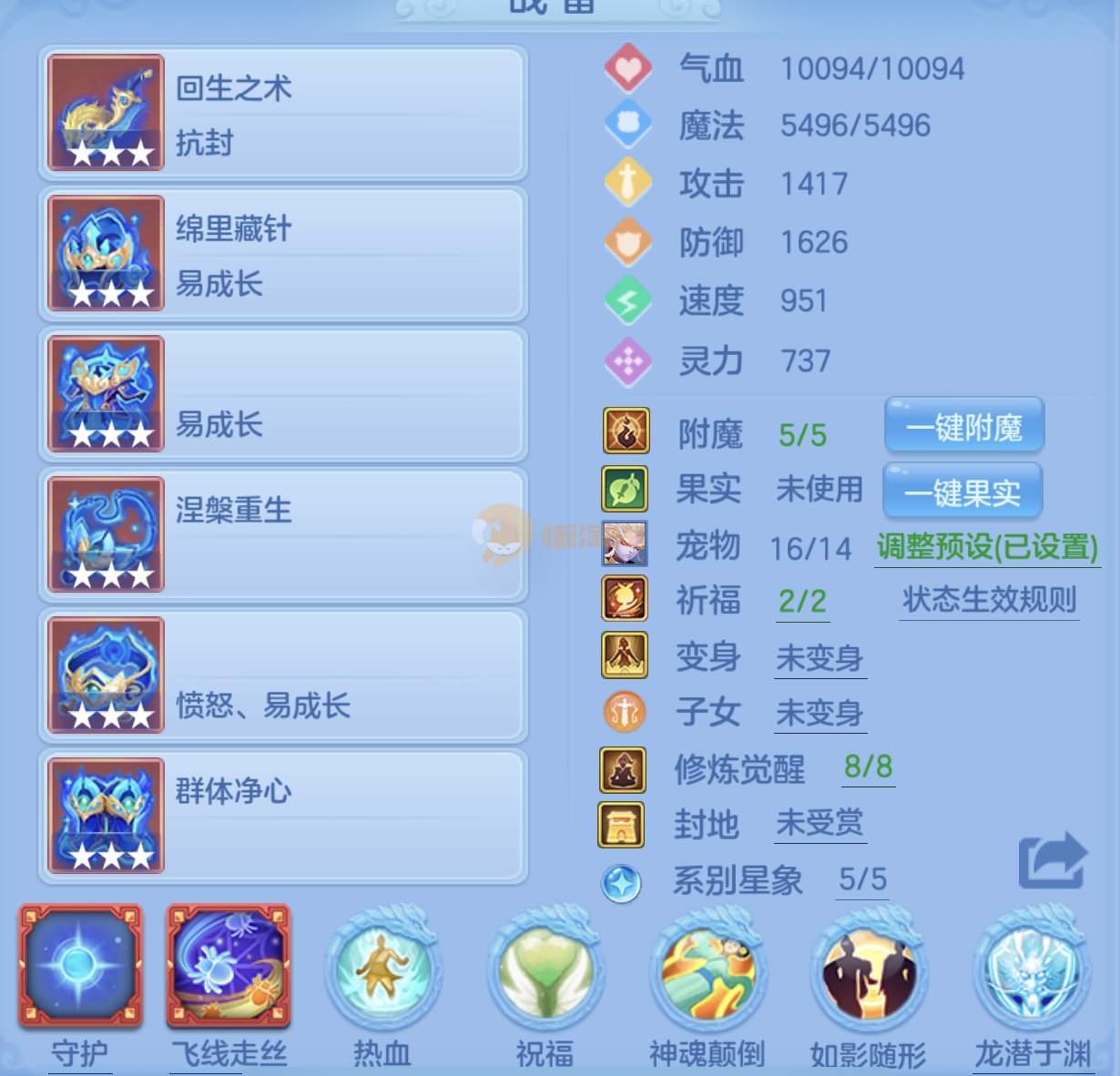Screen dimensions: 1120x1076
Task: Open 系别星象 5/5 details
Action: 861,879
